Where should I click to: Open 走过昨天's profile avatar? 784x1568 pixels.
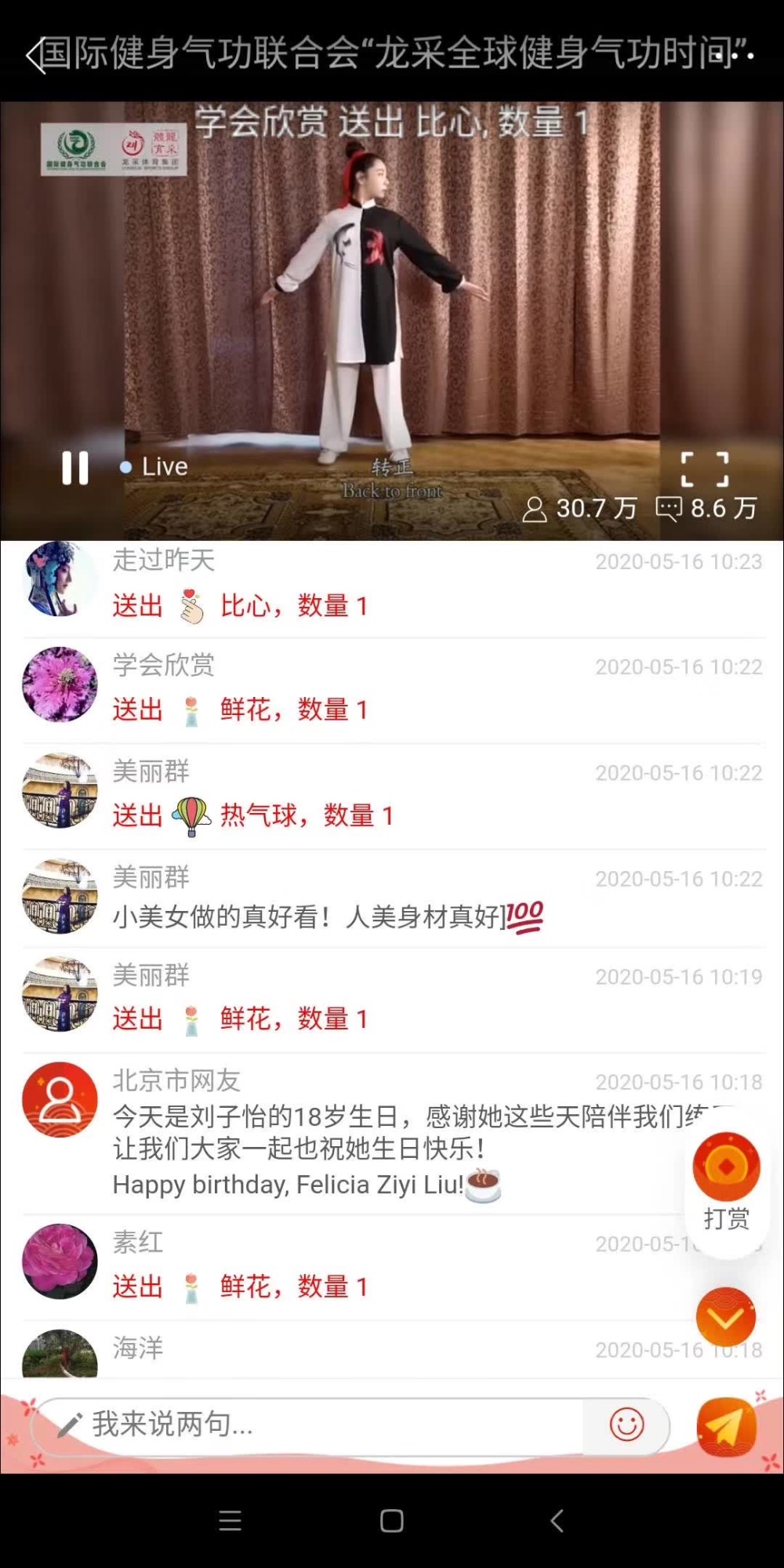60,579
